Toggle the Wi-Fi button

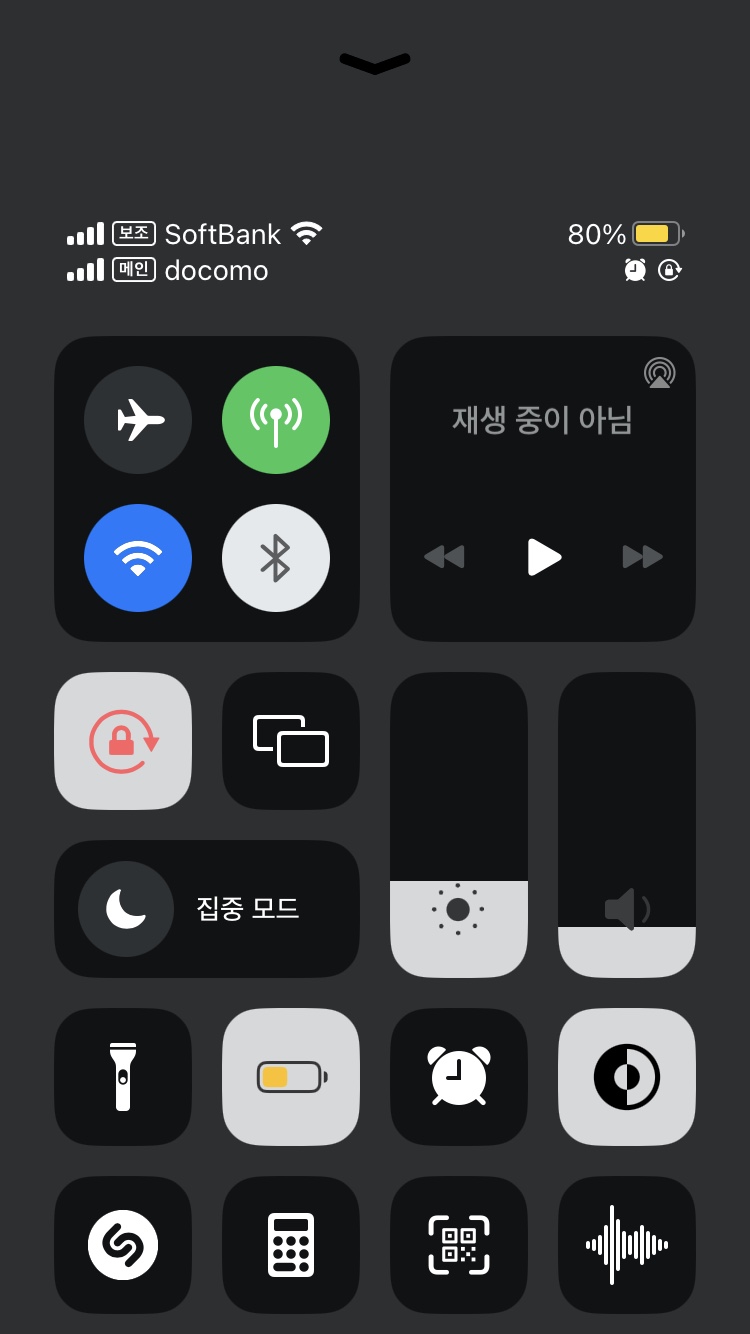pyautogui.click(x=138, y=558)
